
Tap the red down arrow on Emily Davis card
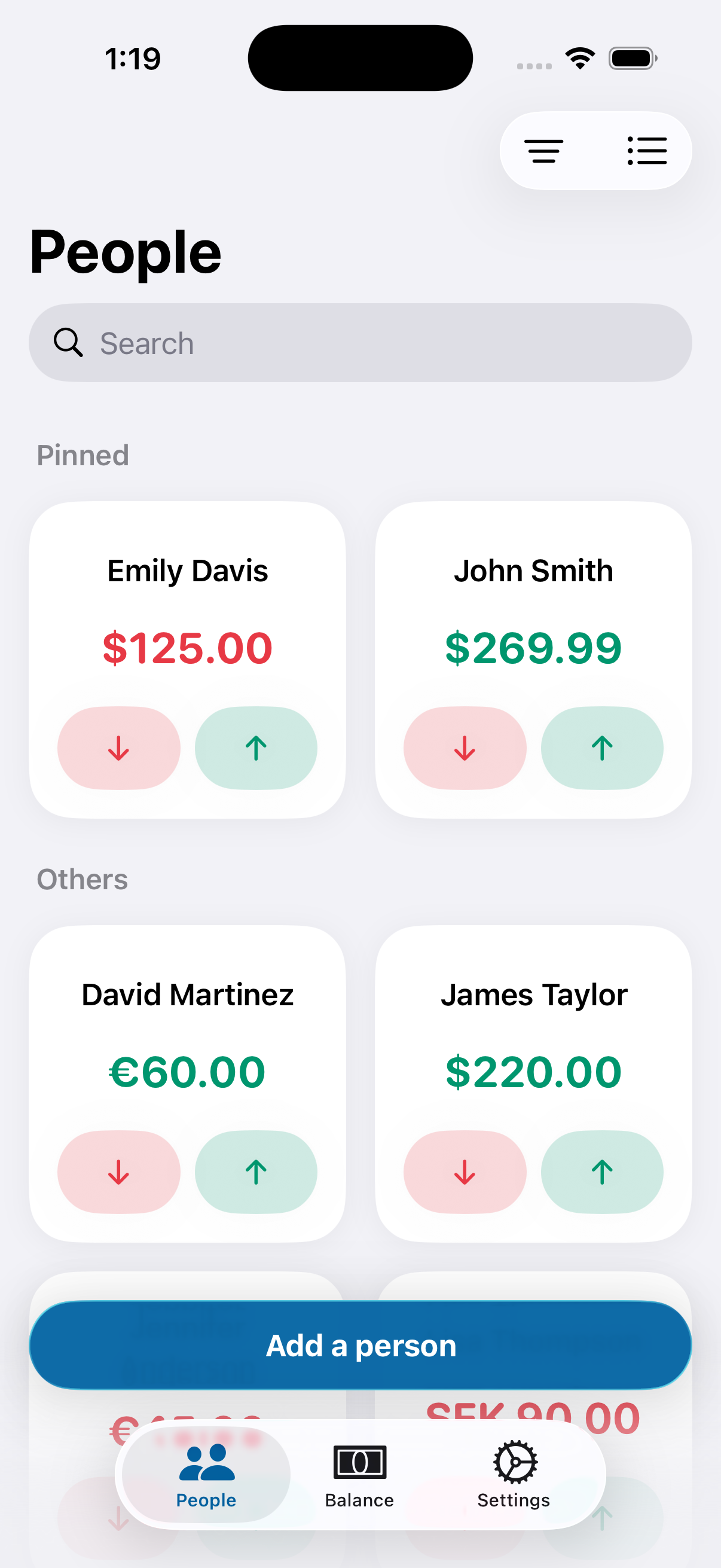click(x=118, y=748)
